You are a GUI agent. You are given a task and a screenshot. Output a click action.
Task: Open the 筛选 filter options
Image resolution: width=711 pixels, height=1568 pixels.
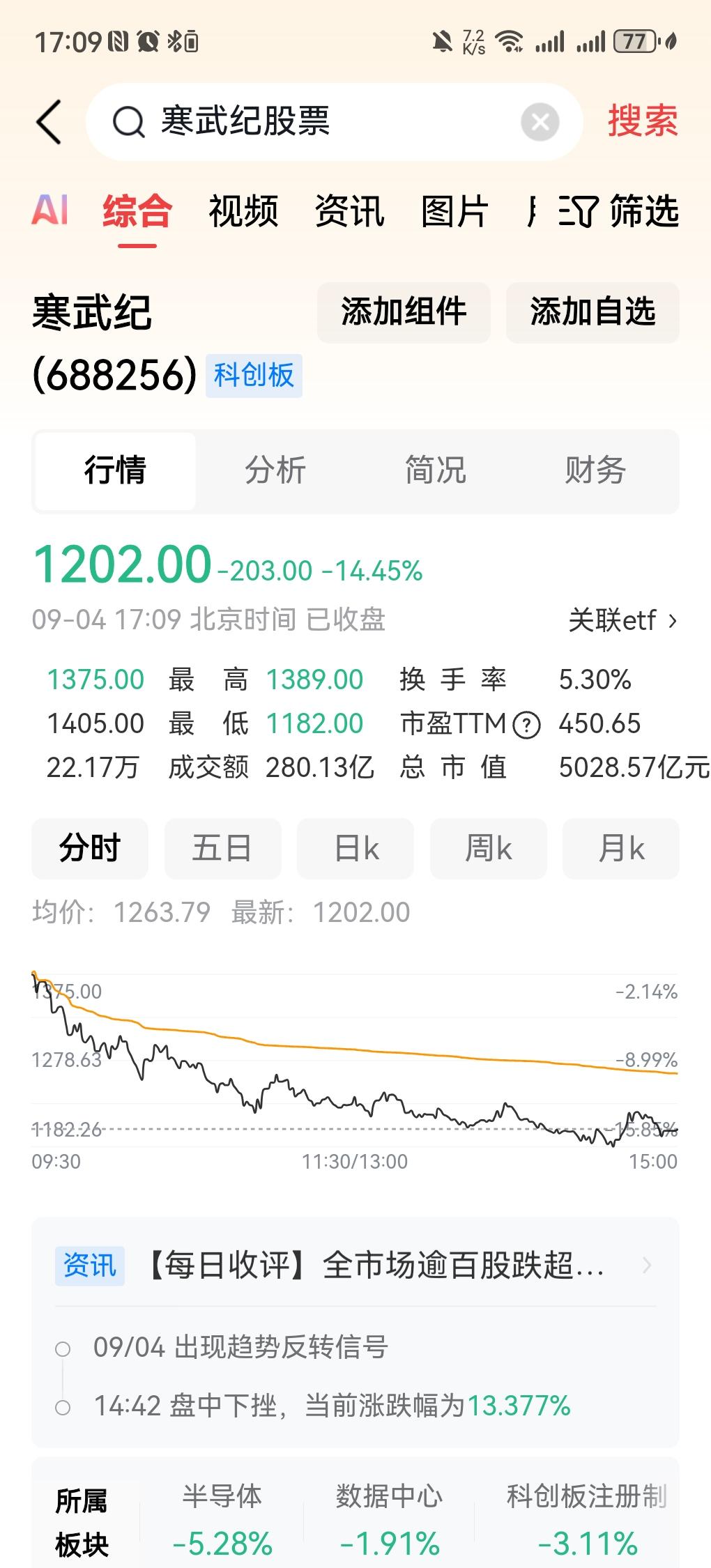coord(618,210)
